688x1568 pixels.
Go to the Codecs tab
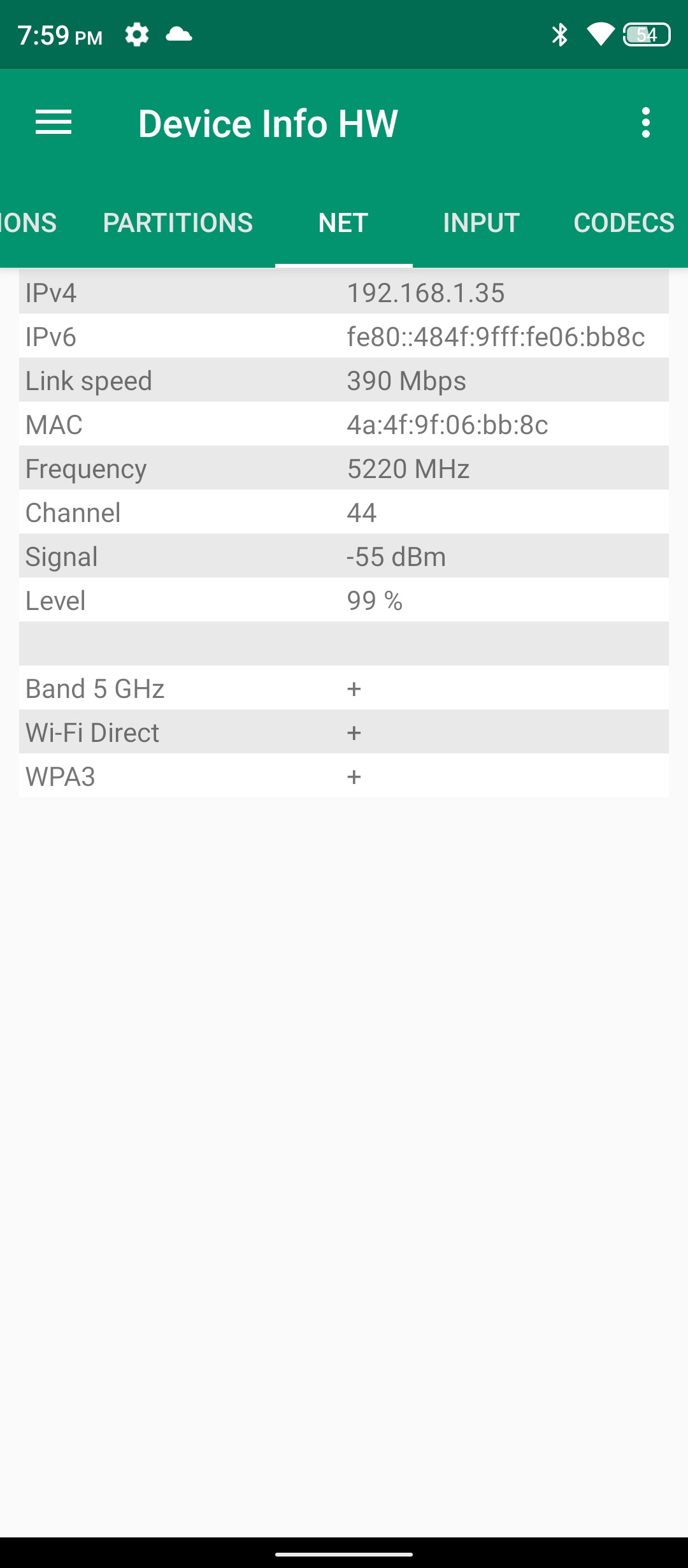click(623, 223)
